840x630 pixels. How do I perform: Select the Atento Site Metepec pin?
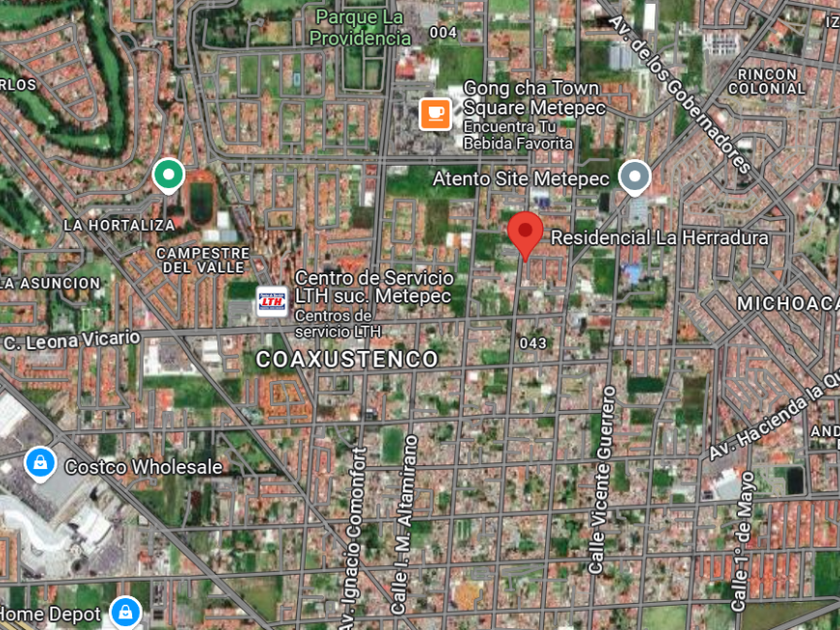pos(634,177)
